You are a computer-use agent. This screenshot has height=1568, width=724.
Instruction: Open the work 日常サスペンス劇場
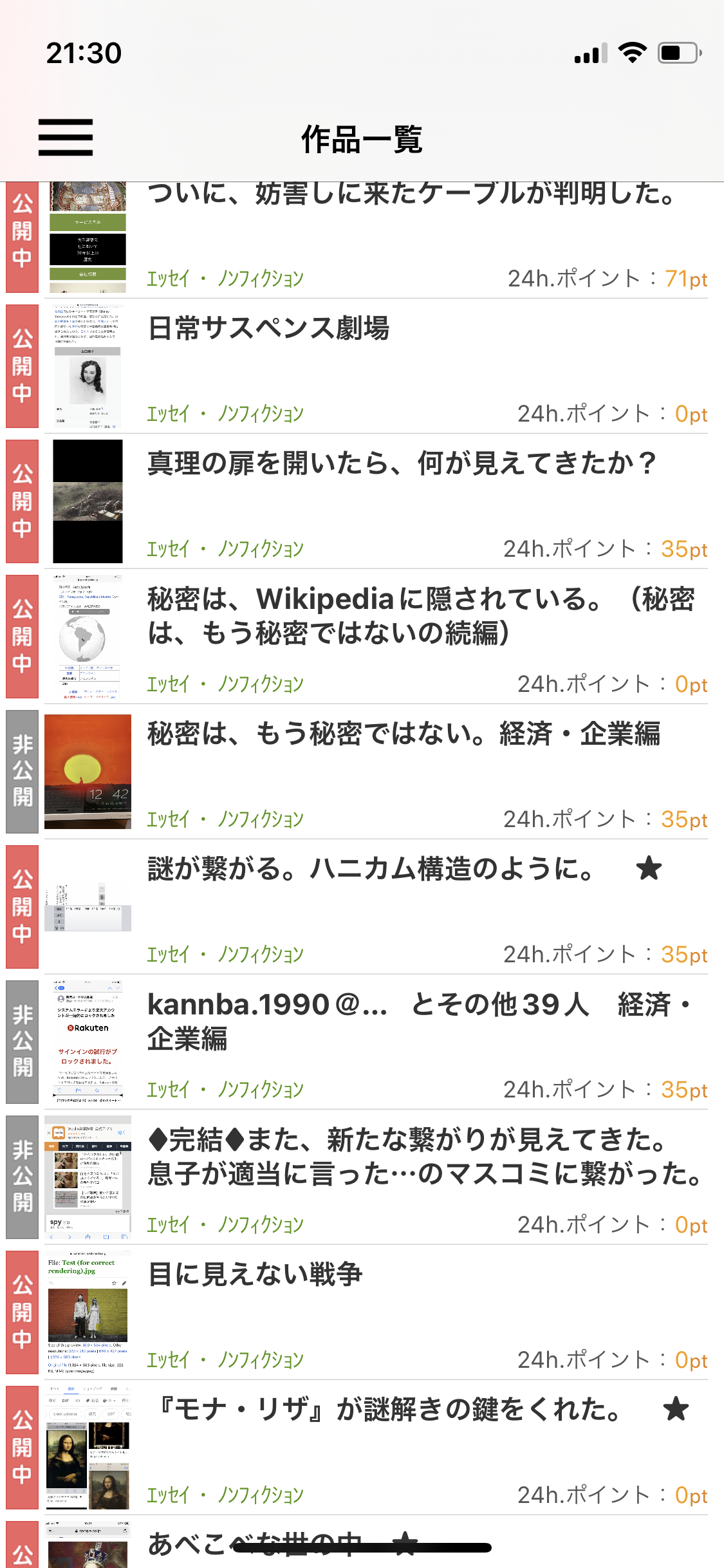(x=269, y=329)
